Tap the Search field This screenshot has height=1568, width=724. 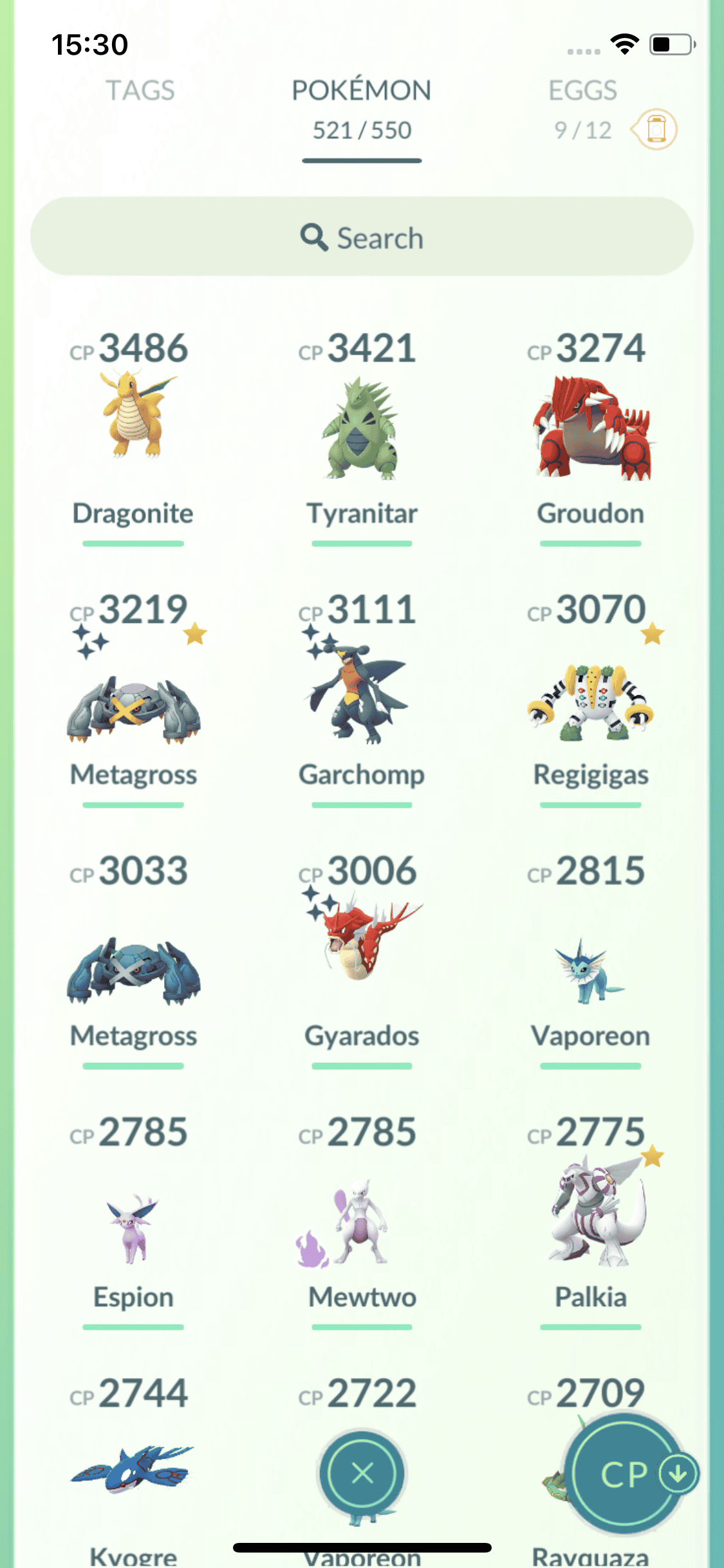pos(362,237)
